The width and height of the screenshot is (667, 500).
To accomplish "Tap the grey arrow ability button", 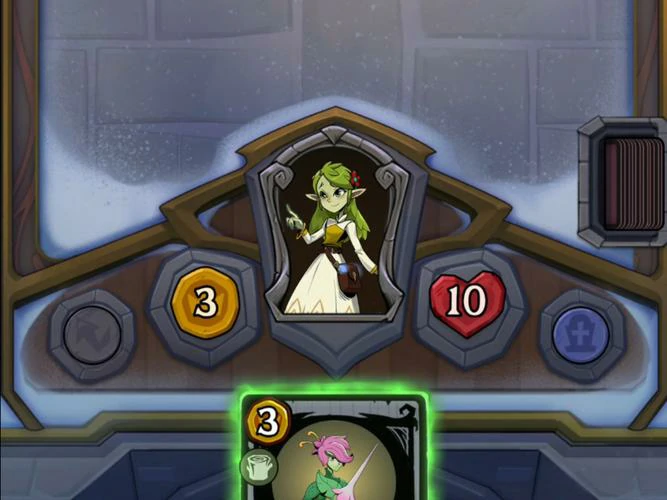I will [93, 334].
